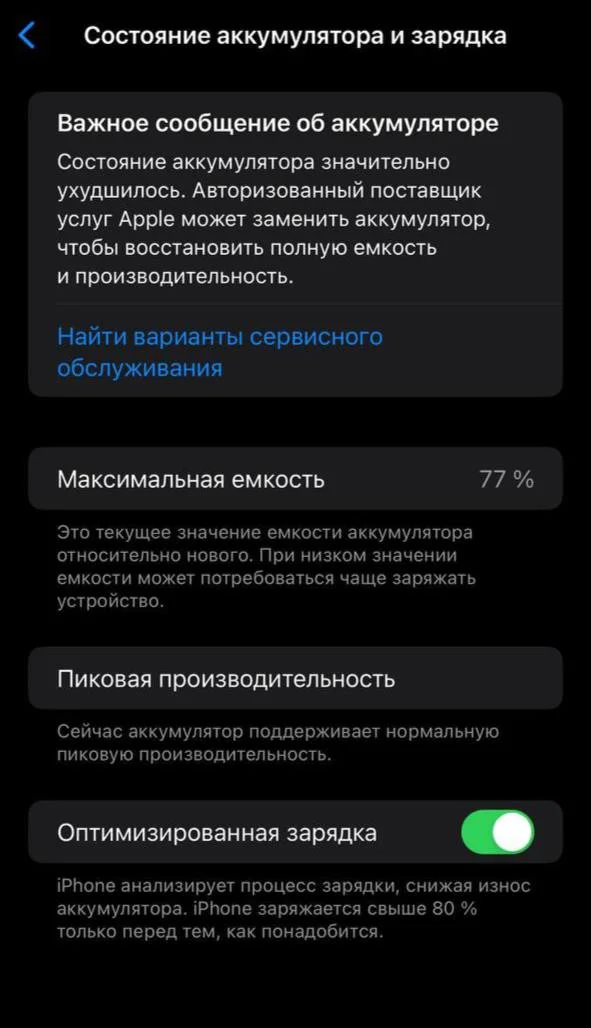
Task: Open Найти варианты сервисного обслуживания link
Action: point(220,352)
